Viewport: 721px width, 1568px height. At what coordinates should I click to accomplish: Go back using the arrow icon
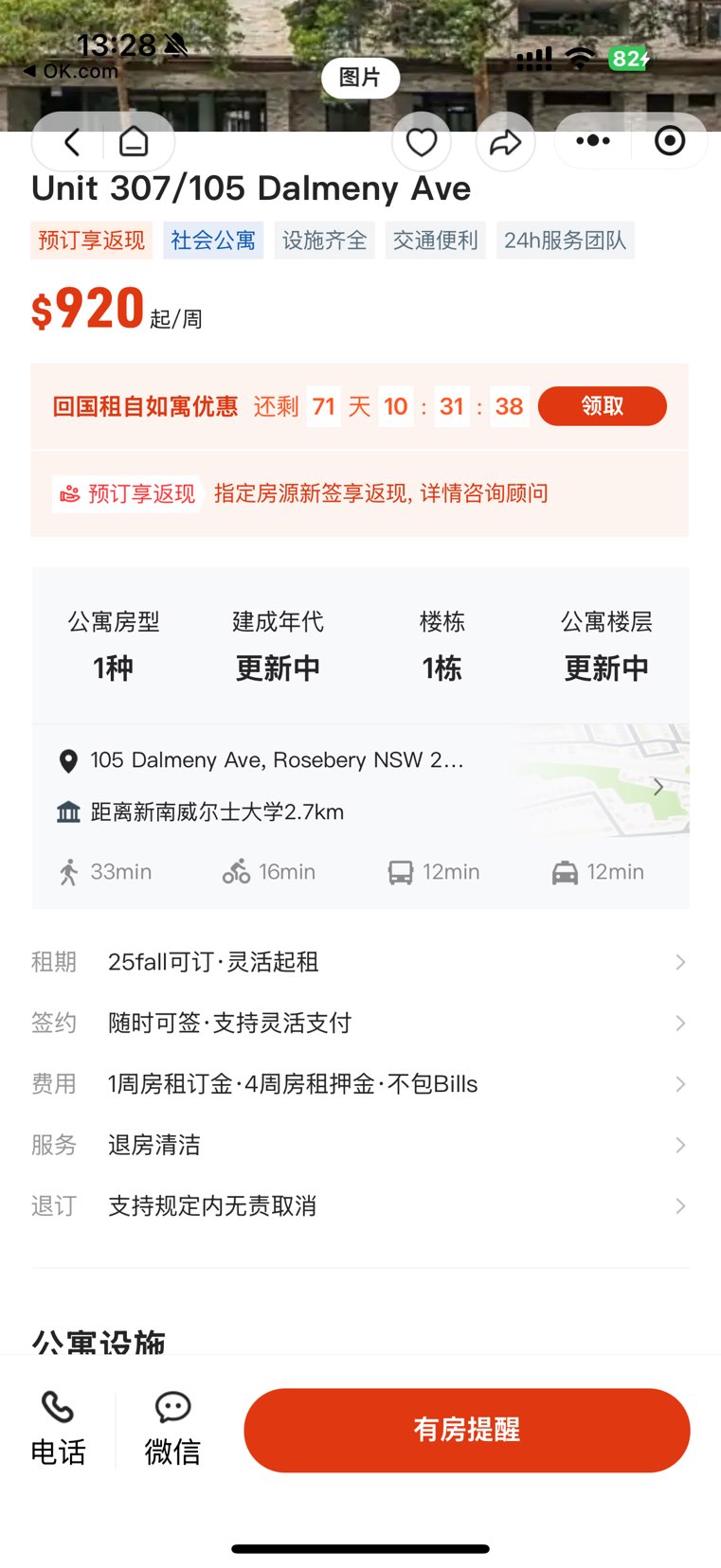pyautogui.click(x=71, y=142)
